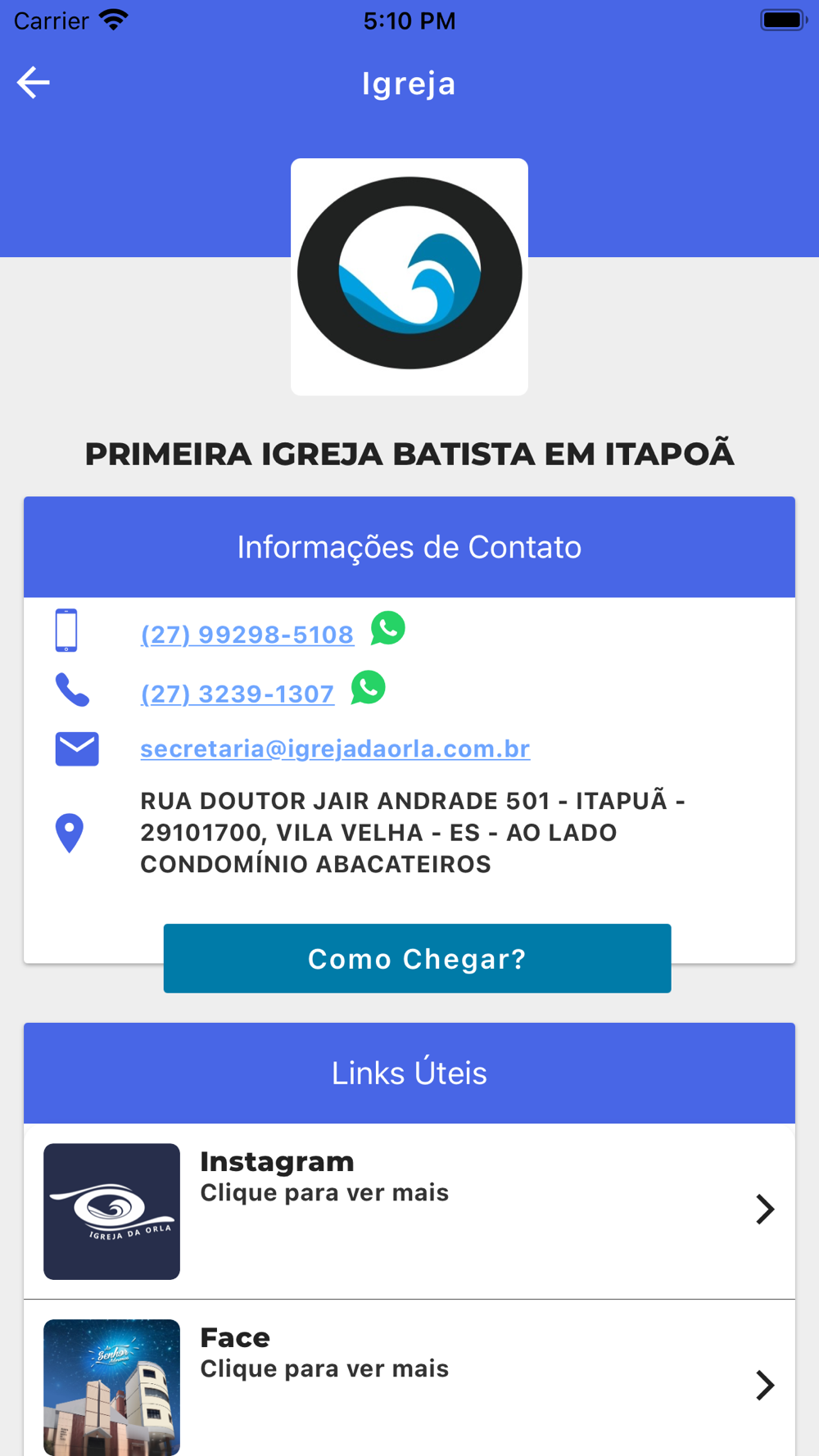
Task: Open WhatsApp for (27) 99298-5108
Action: (388, 629)
